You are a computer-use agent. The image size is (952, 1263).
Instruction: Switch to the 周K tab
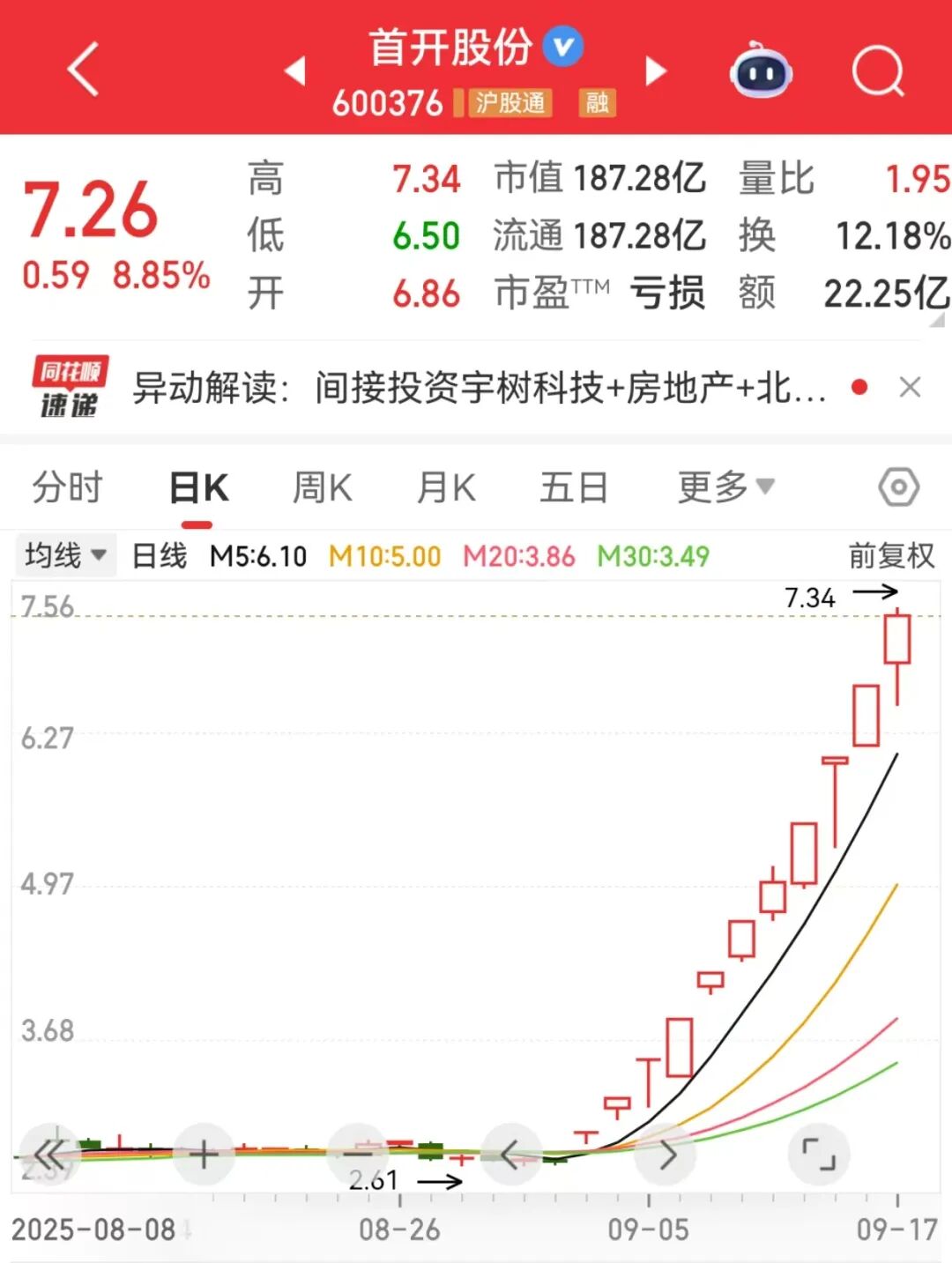[x=322, y=487]
